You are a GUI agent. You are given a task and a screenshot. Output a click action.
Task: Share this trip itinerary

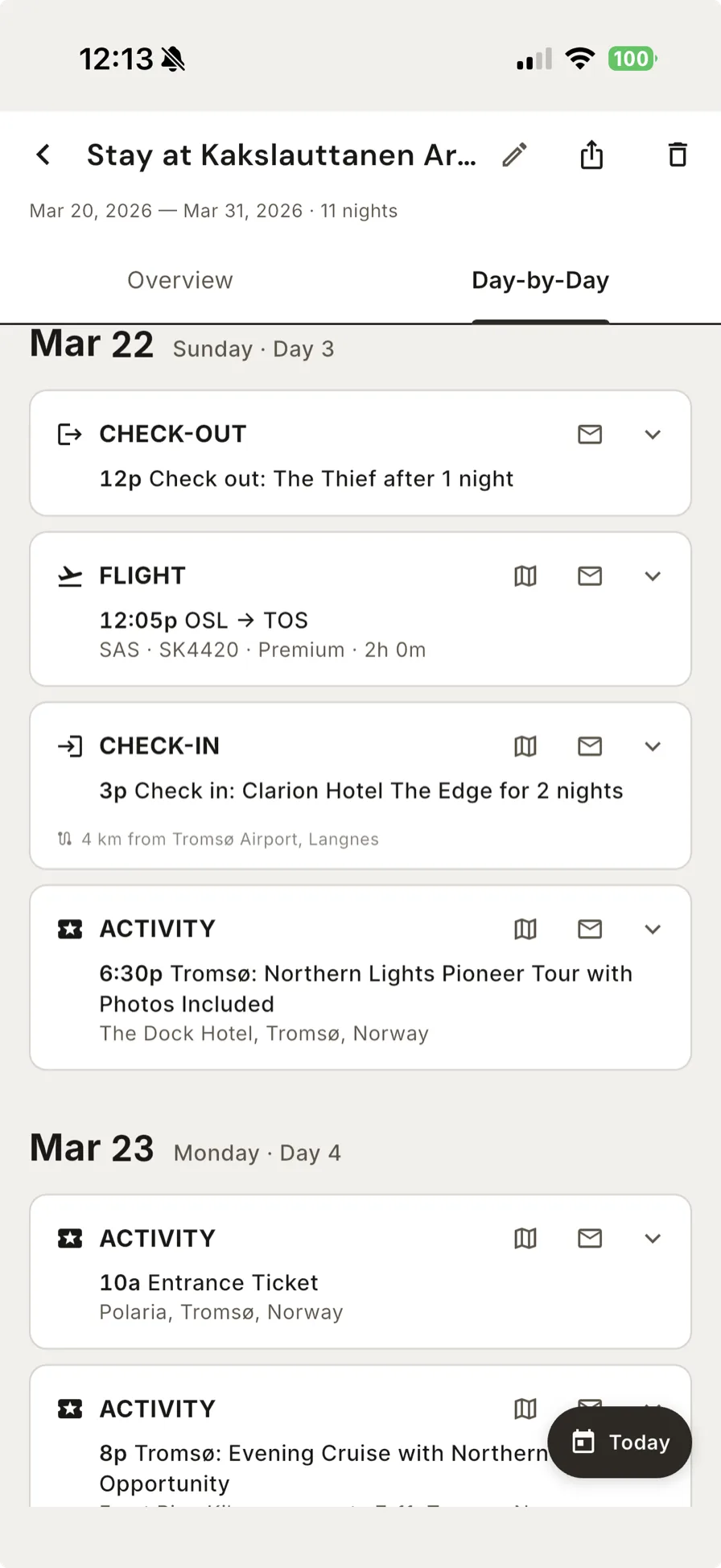coord(591,155)
